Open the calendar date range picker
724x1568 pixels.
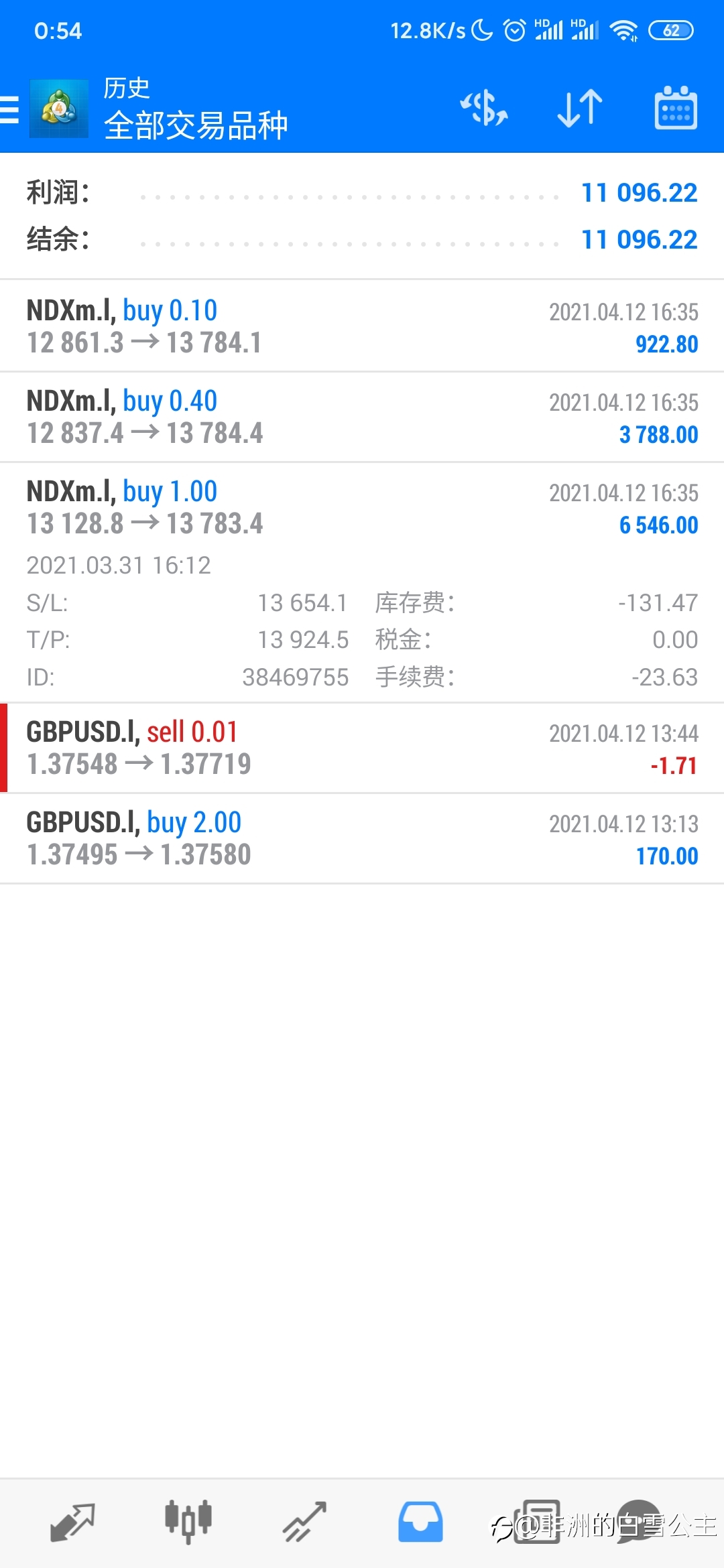[x=676, y=108]
